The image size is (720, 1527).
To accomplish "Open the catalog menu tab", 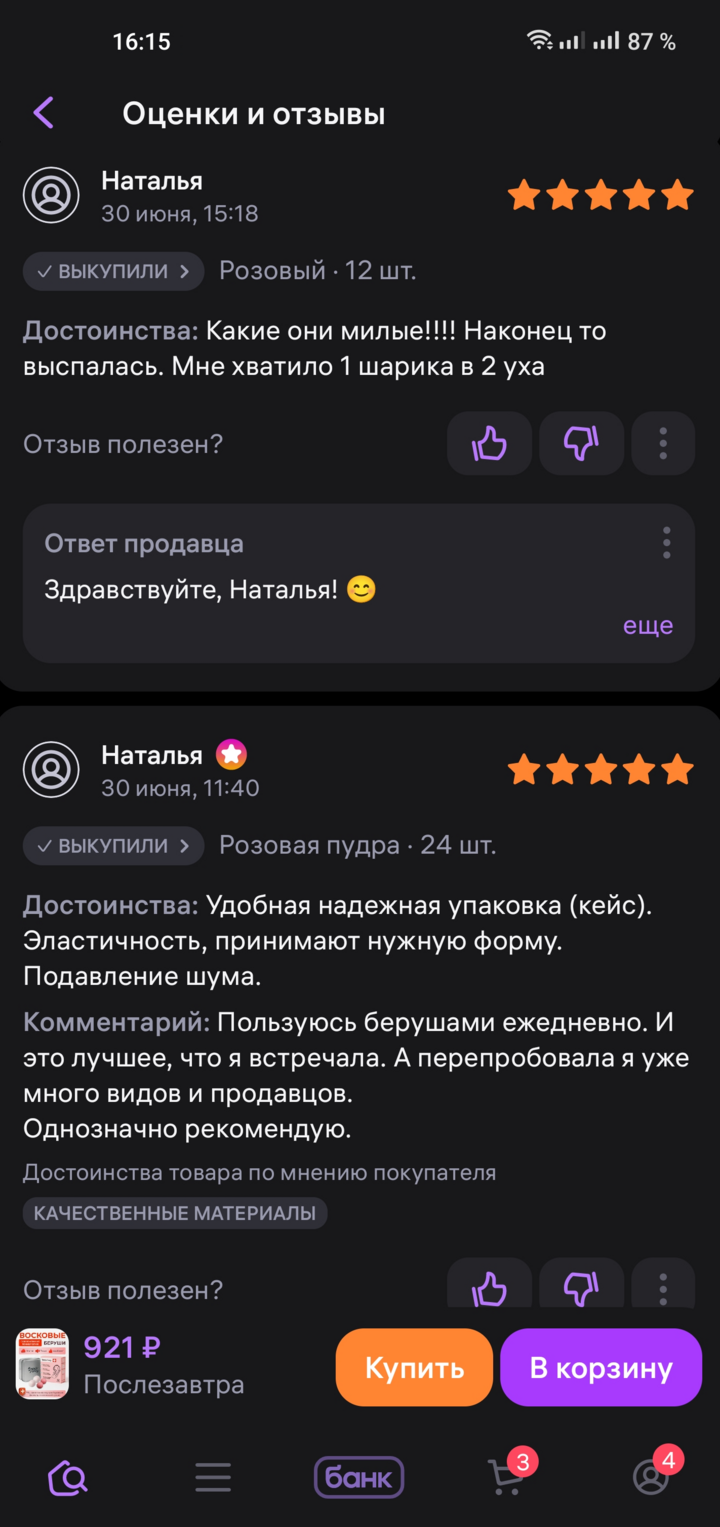I will tap(213, 1477).
